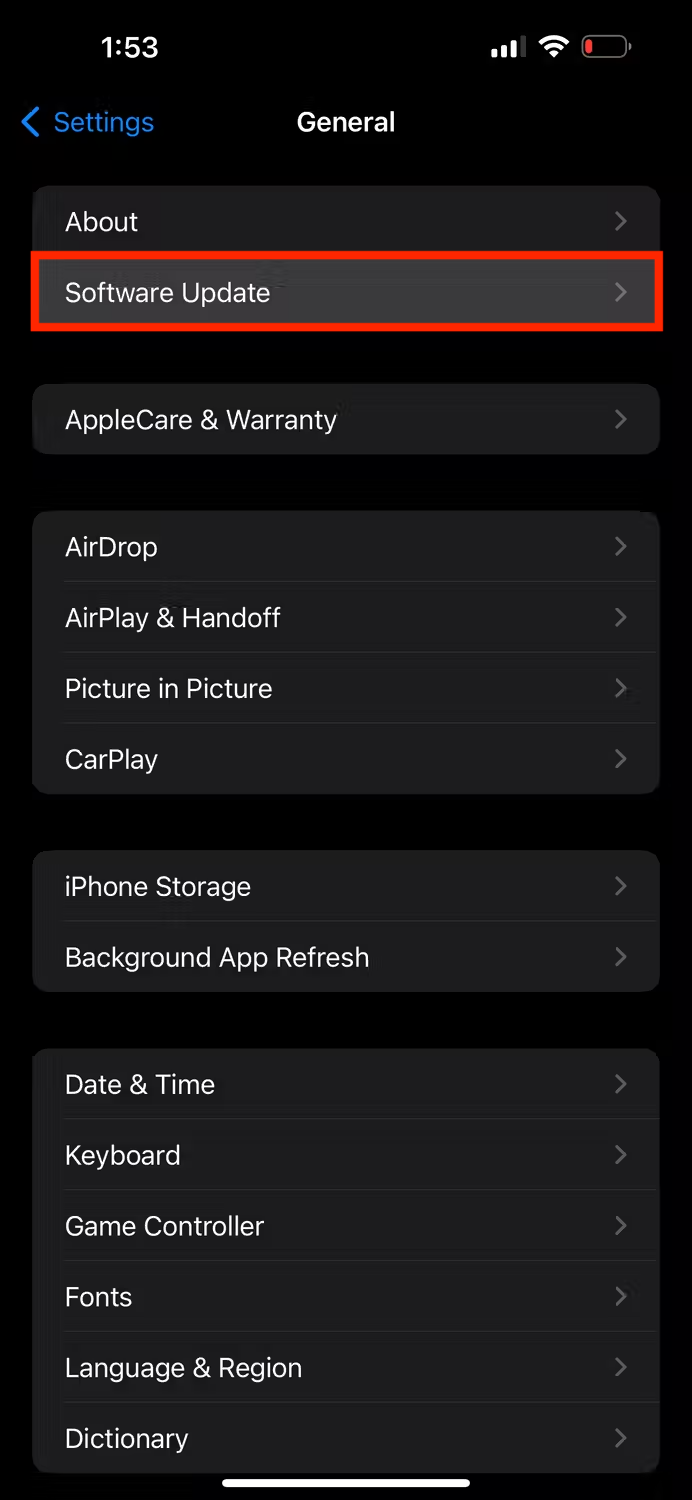Open AirPlay & Handoff
692x1500 pixels.
tap(345, 618)
